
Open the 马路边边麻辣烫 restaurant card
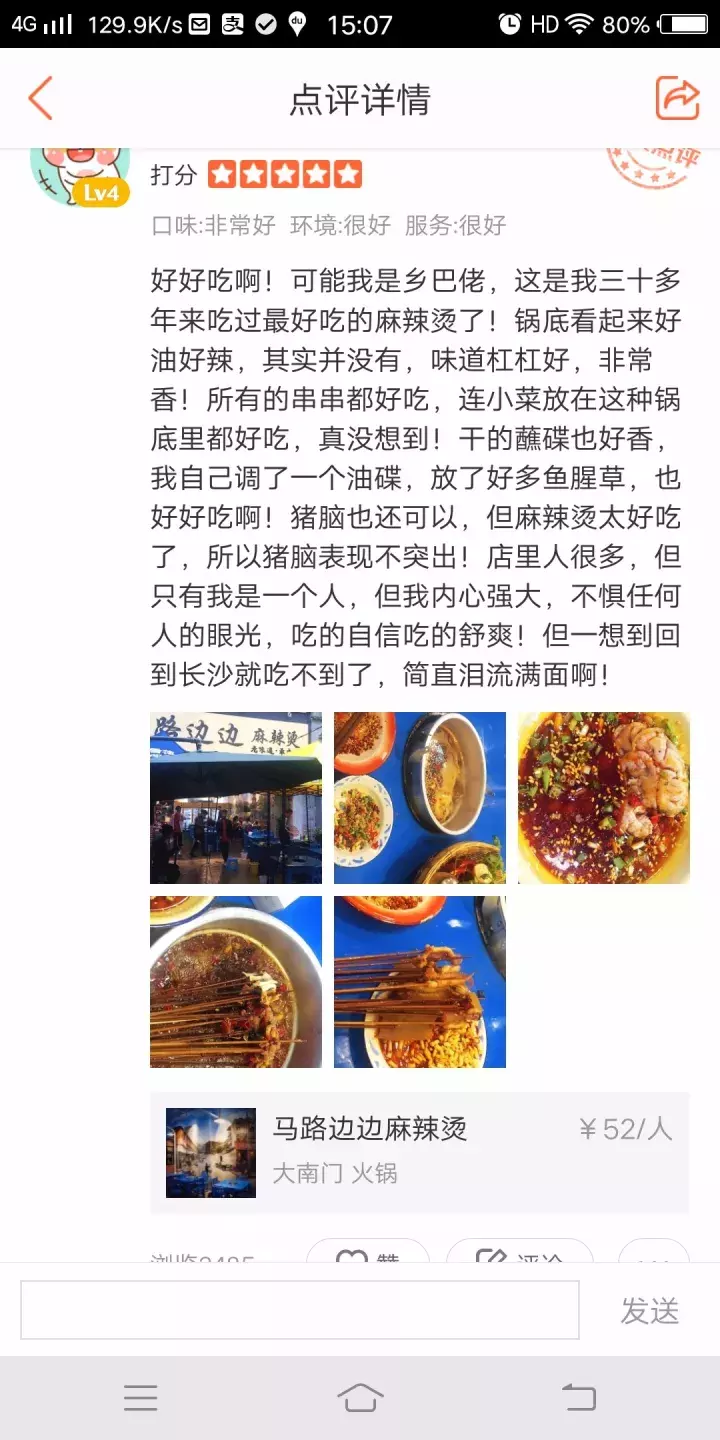point(420,1152)
